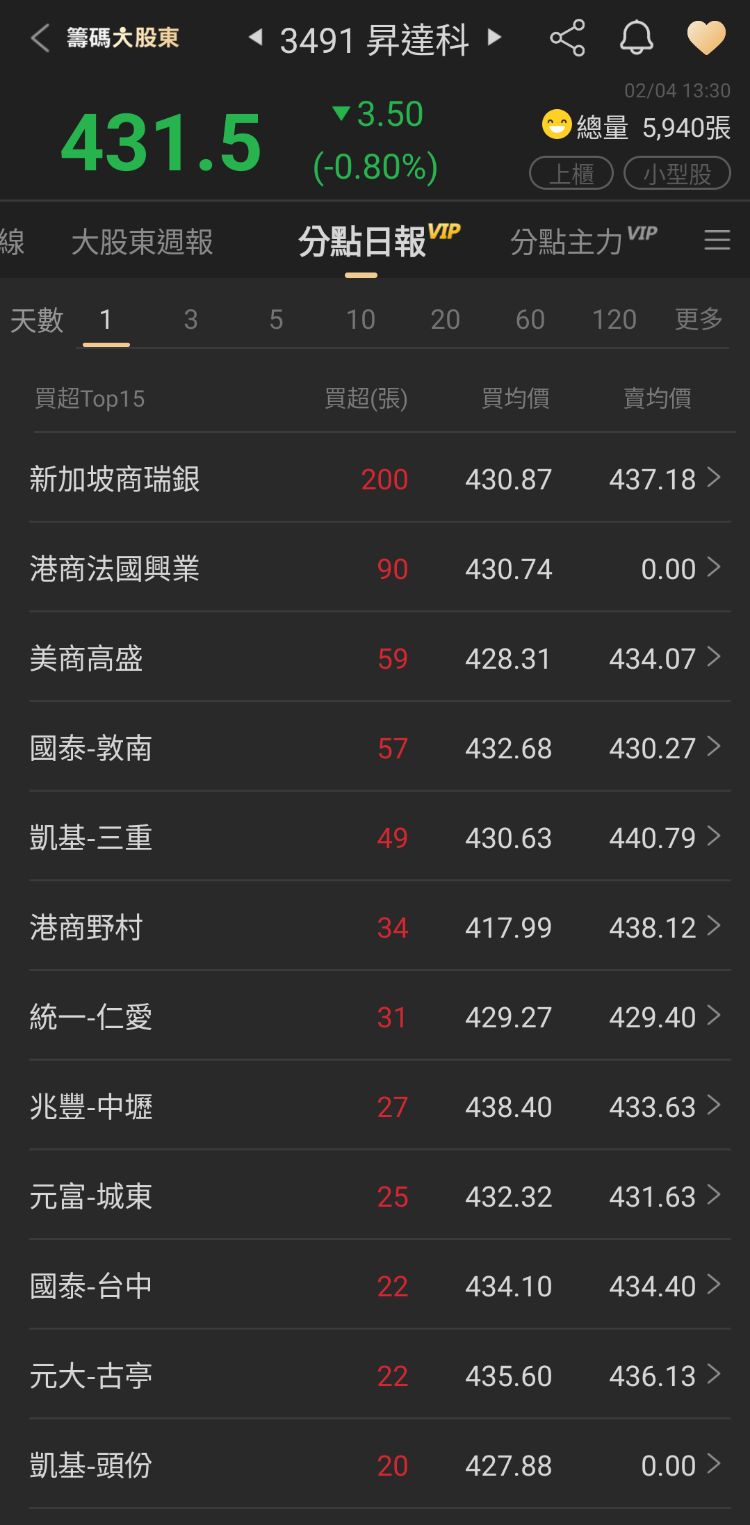Screen dimensions: 750x1525
Task: Open the 凱基-三重 broker row
Action: (380, 837)
